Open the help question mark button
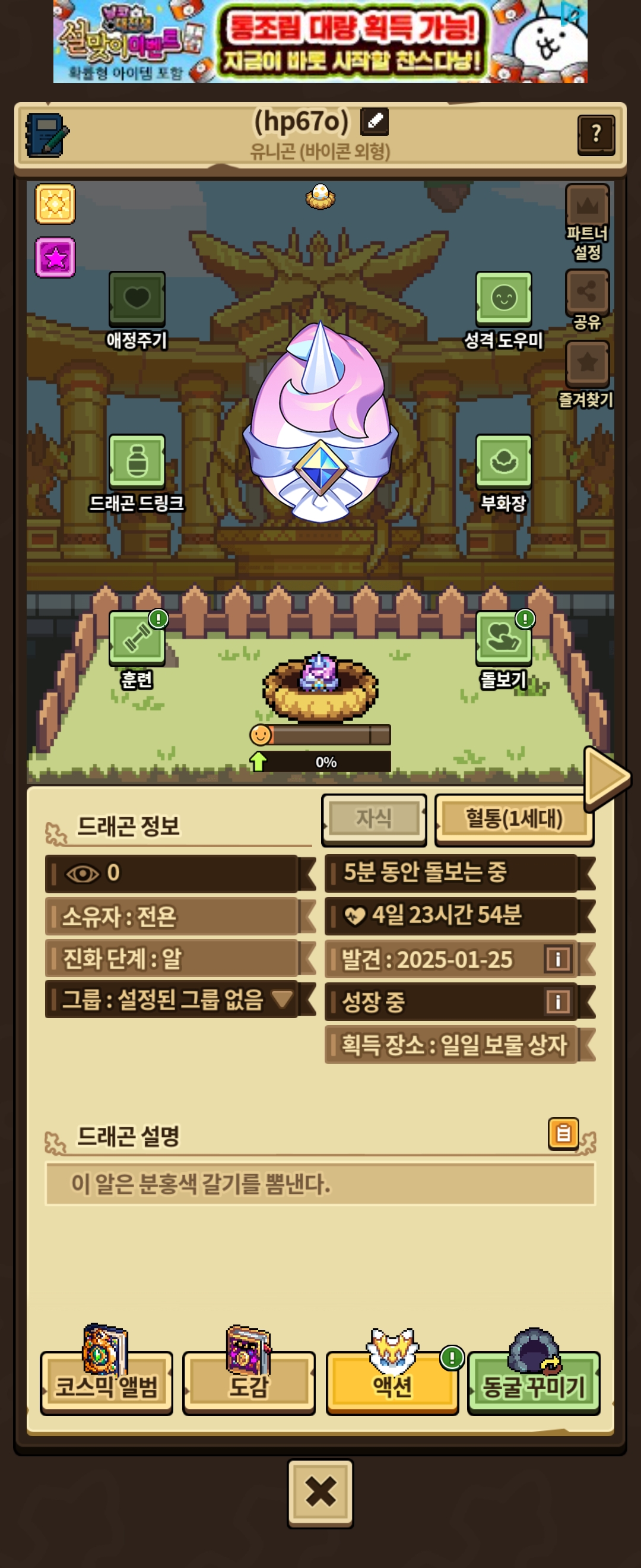The image size is (641, 1568). tap(595, 134)
